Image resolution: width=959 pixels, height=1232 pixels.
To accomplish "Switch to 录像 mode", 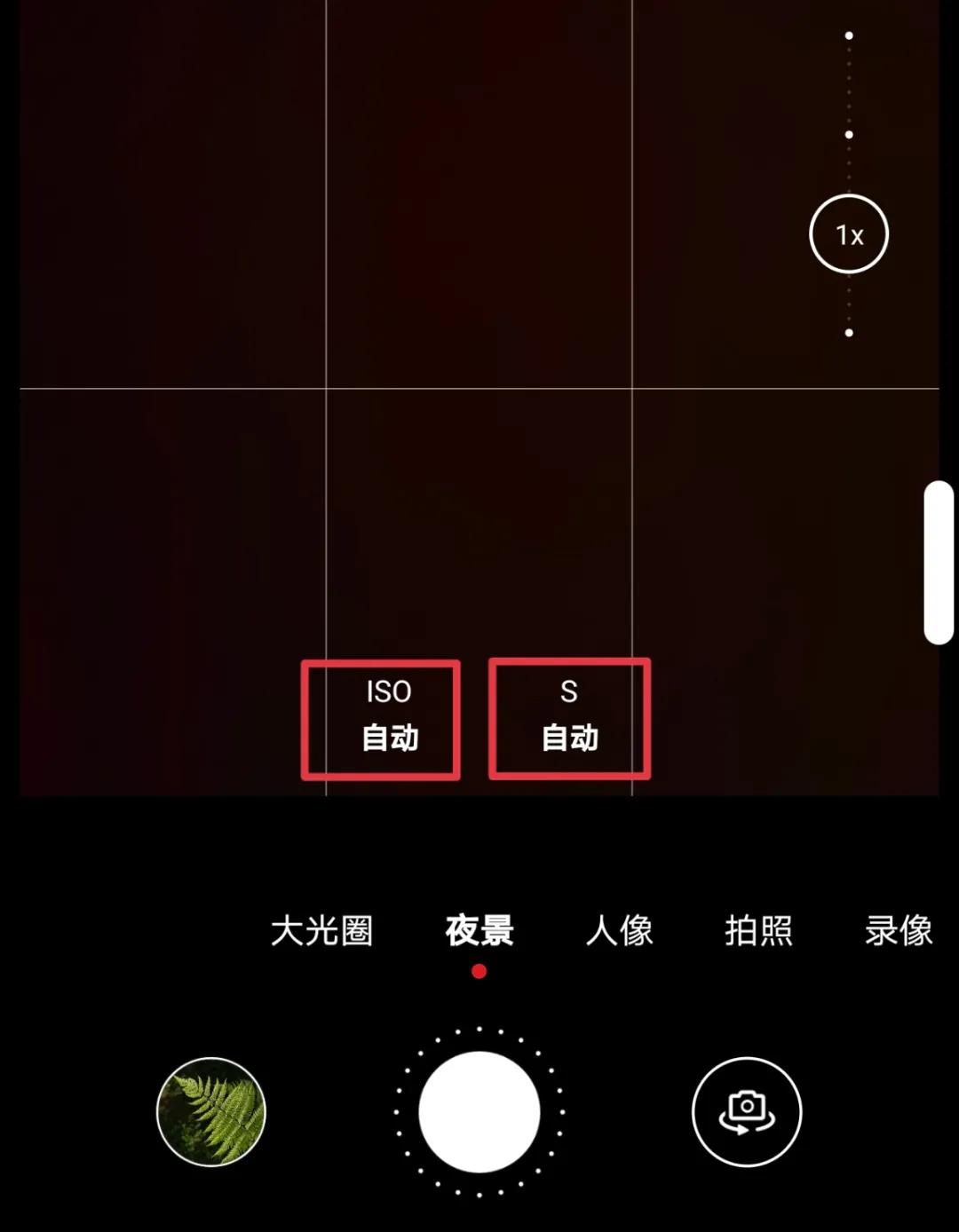I will [x=898, y=930].
